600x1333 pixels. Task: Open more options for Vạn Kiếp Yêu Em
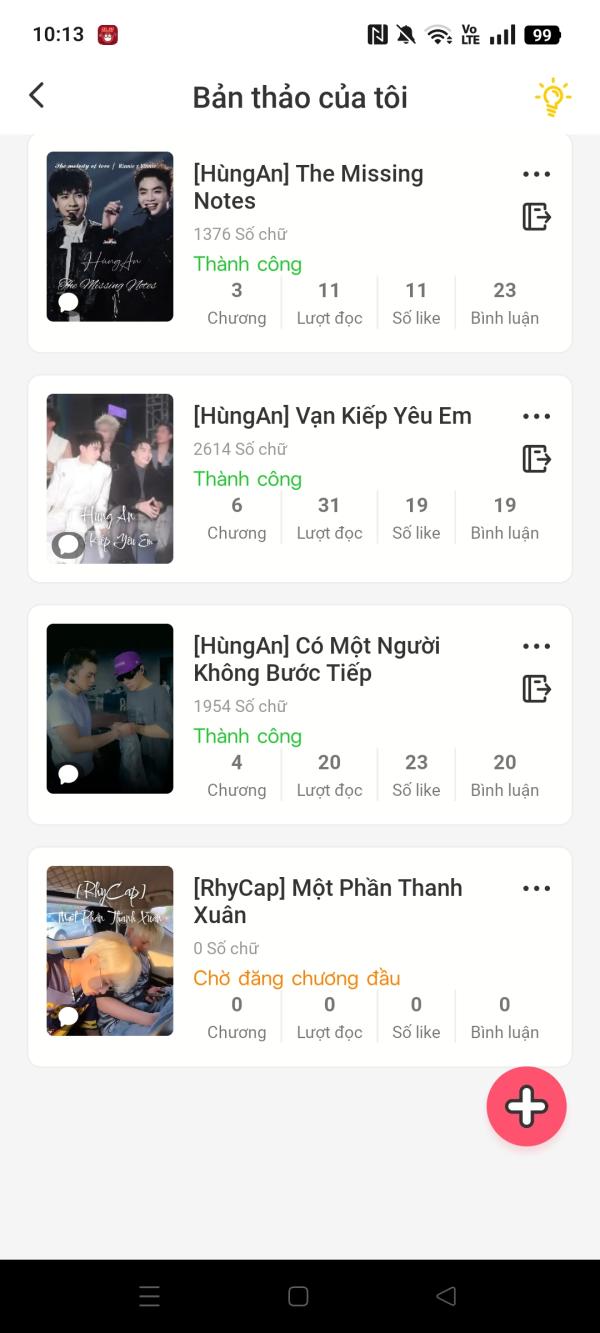point(536,416)
